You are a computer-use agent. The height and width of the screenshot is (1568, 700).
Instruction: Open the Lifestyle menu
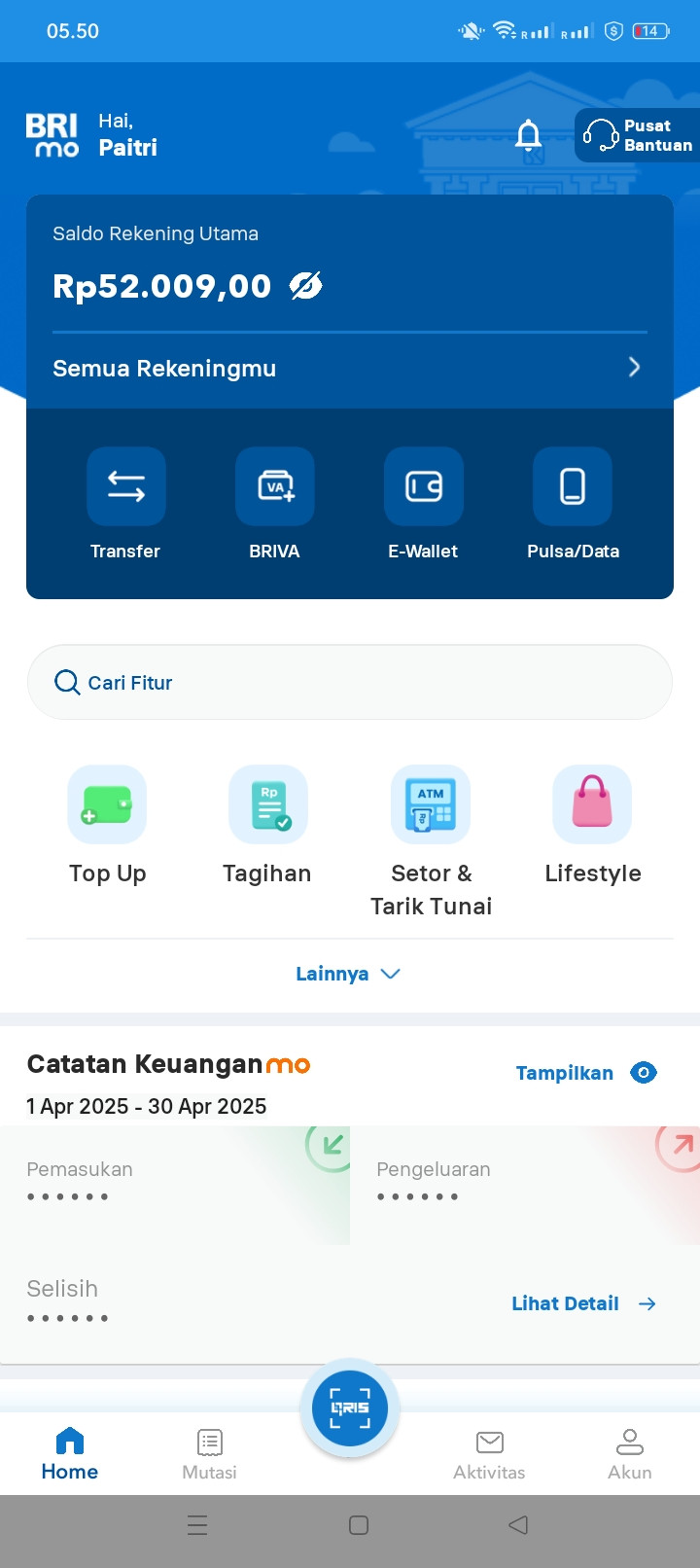[592, 826]
